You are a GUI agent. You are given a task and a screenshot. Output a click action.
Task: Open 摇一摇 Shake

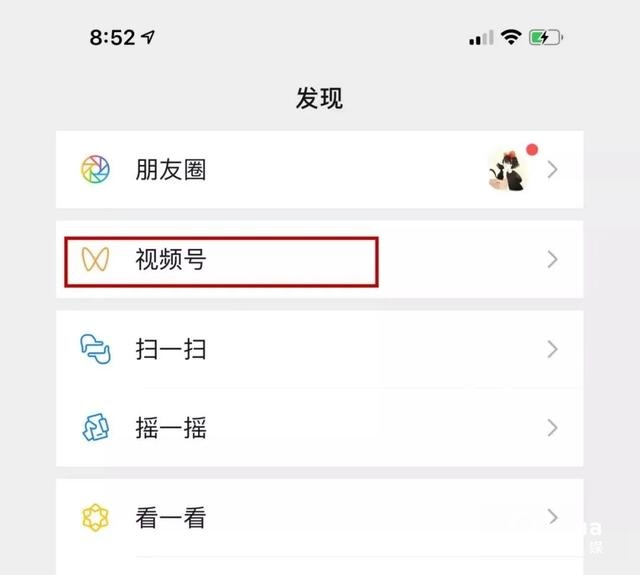pos(170,429)
